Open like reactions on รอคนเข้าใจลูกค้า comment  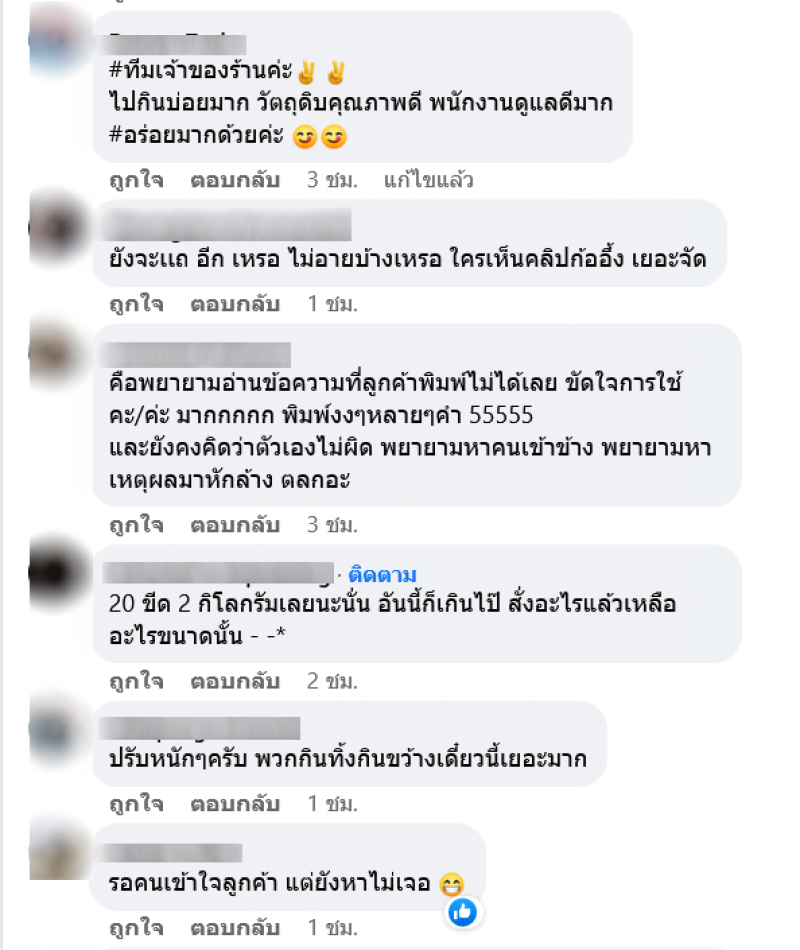tap(463, 911)
